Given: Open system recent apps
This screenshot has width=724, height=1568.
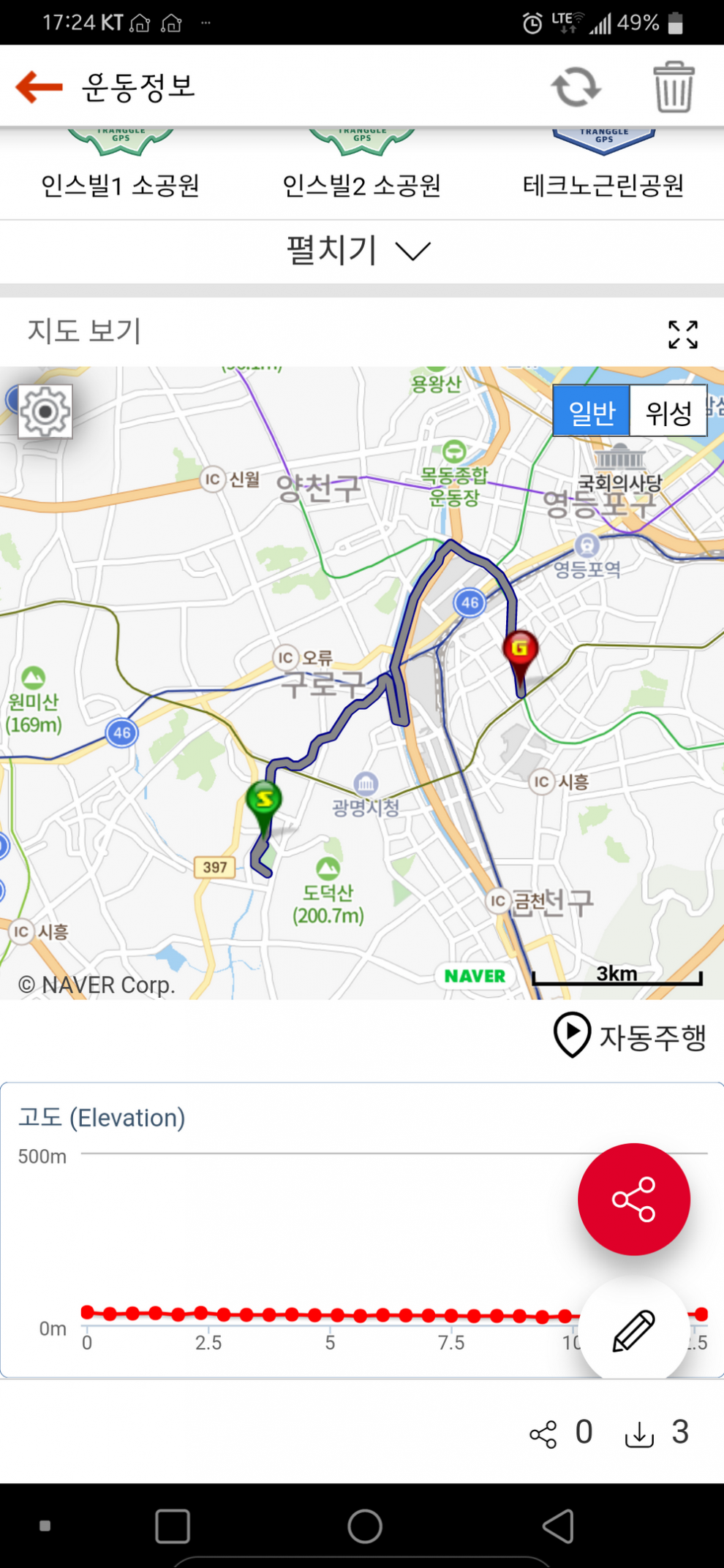Looking at the screenshot, I should point(173,1526).
